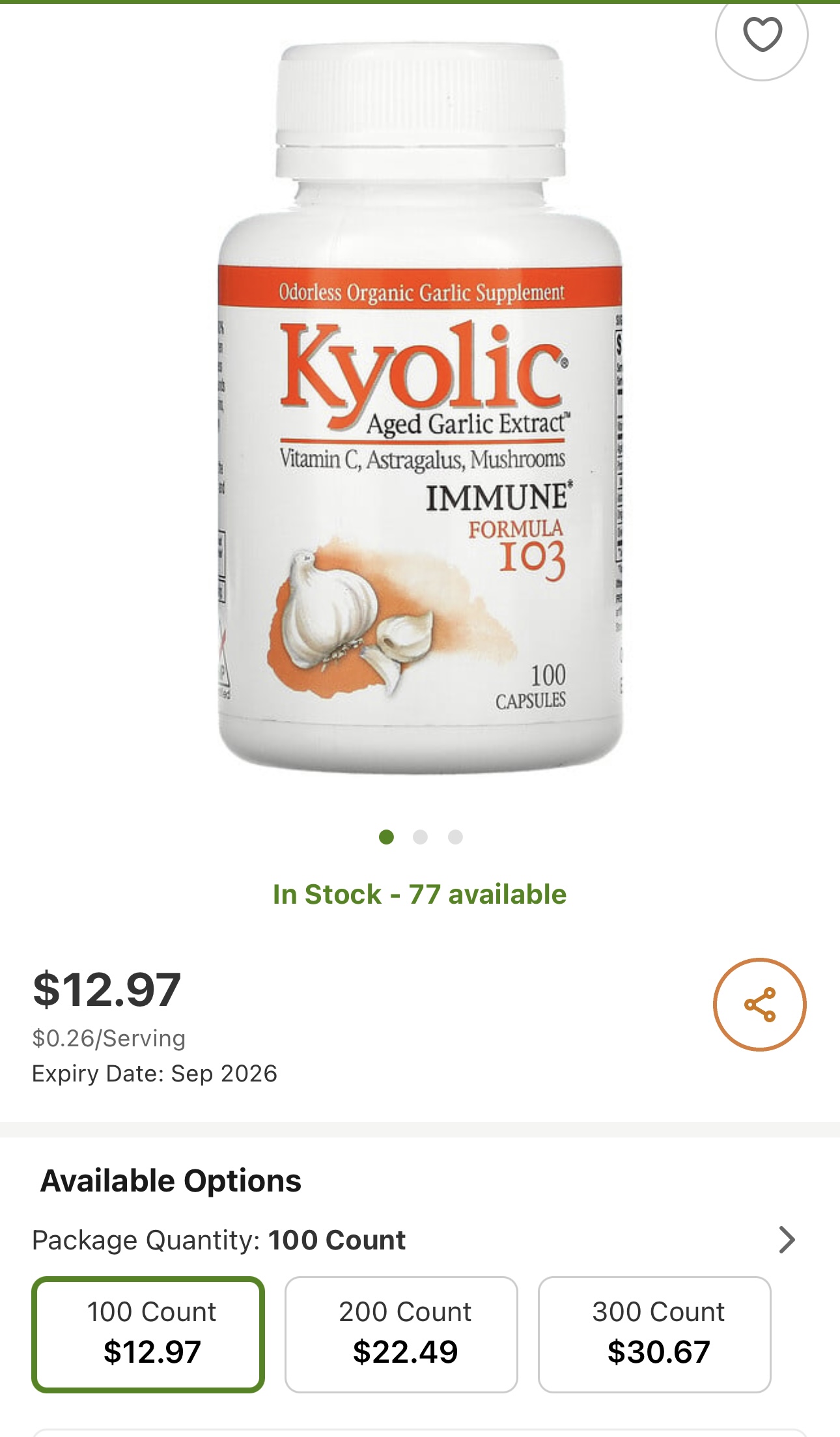Add product to wishlist via heart icon

762,35
